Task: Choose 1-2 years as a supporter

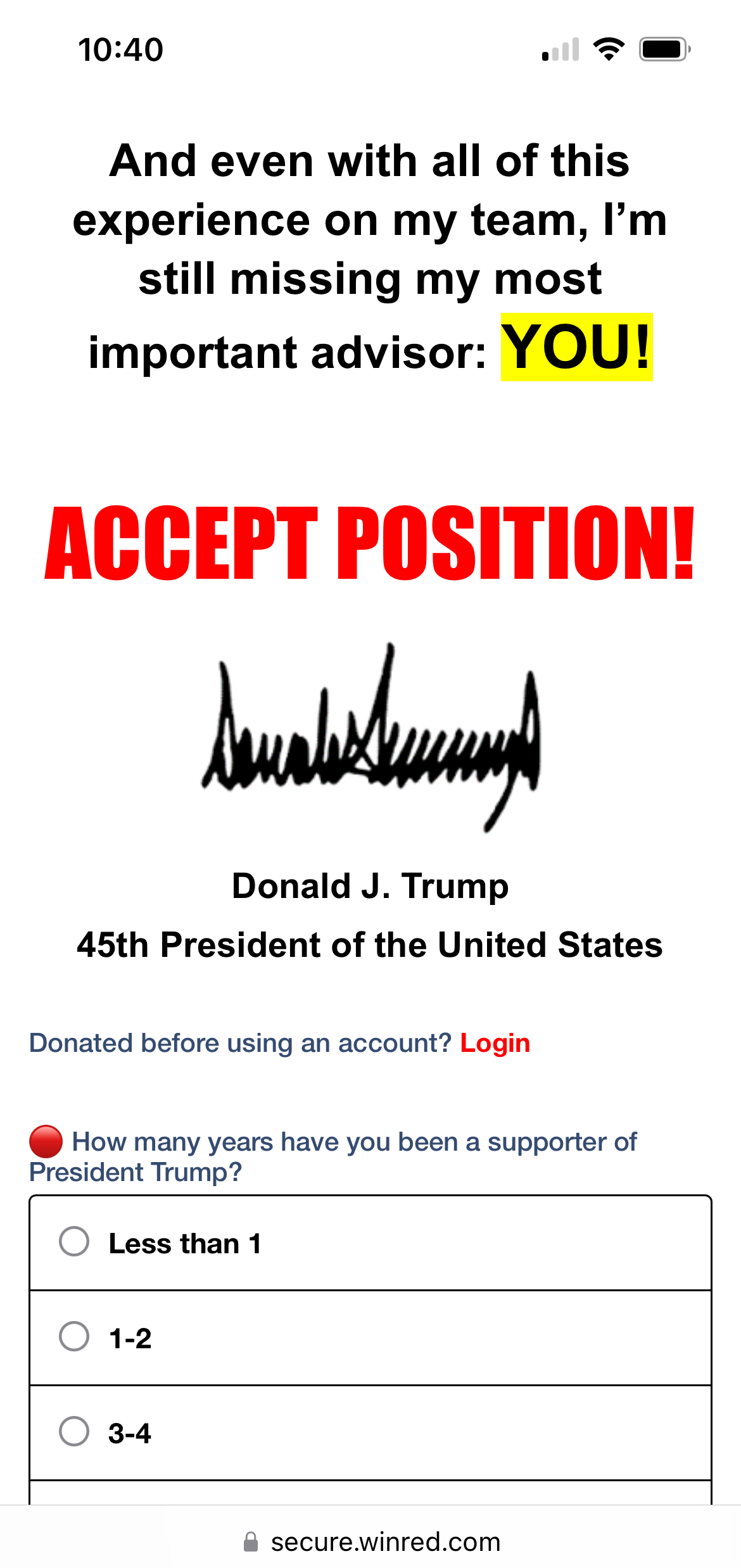Action: (370, 1337)
